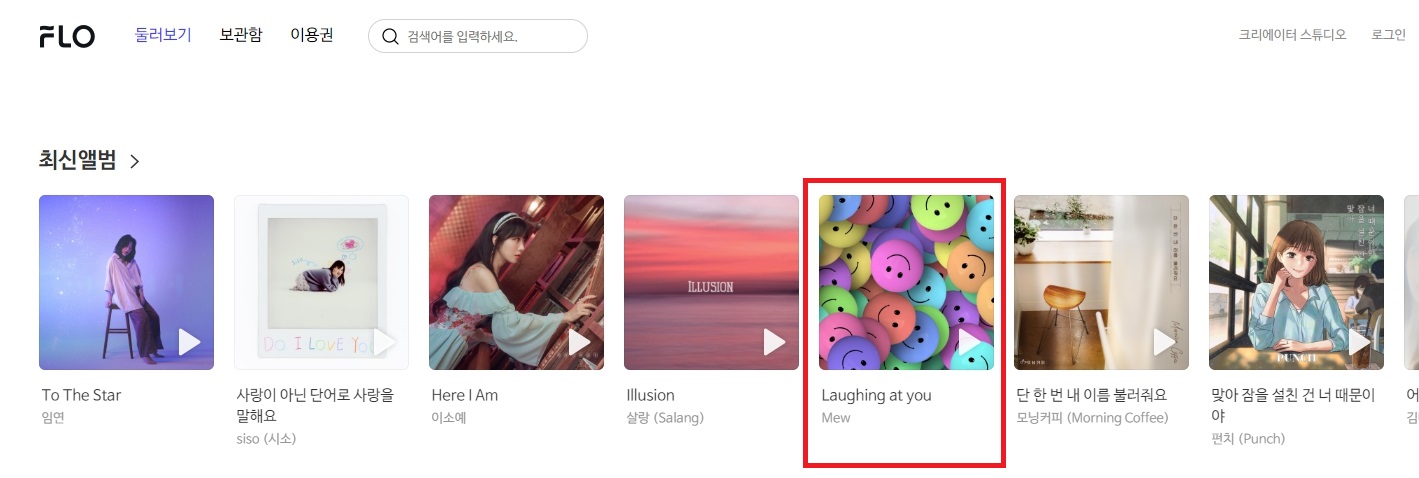Play the Here I Am album

(x=579, y=342)
